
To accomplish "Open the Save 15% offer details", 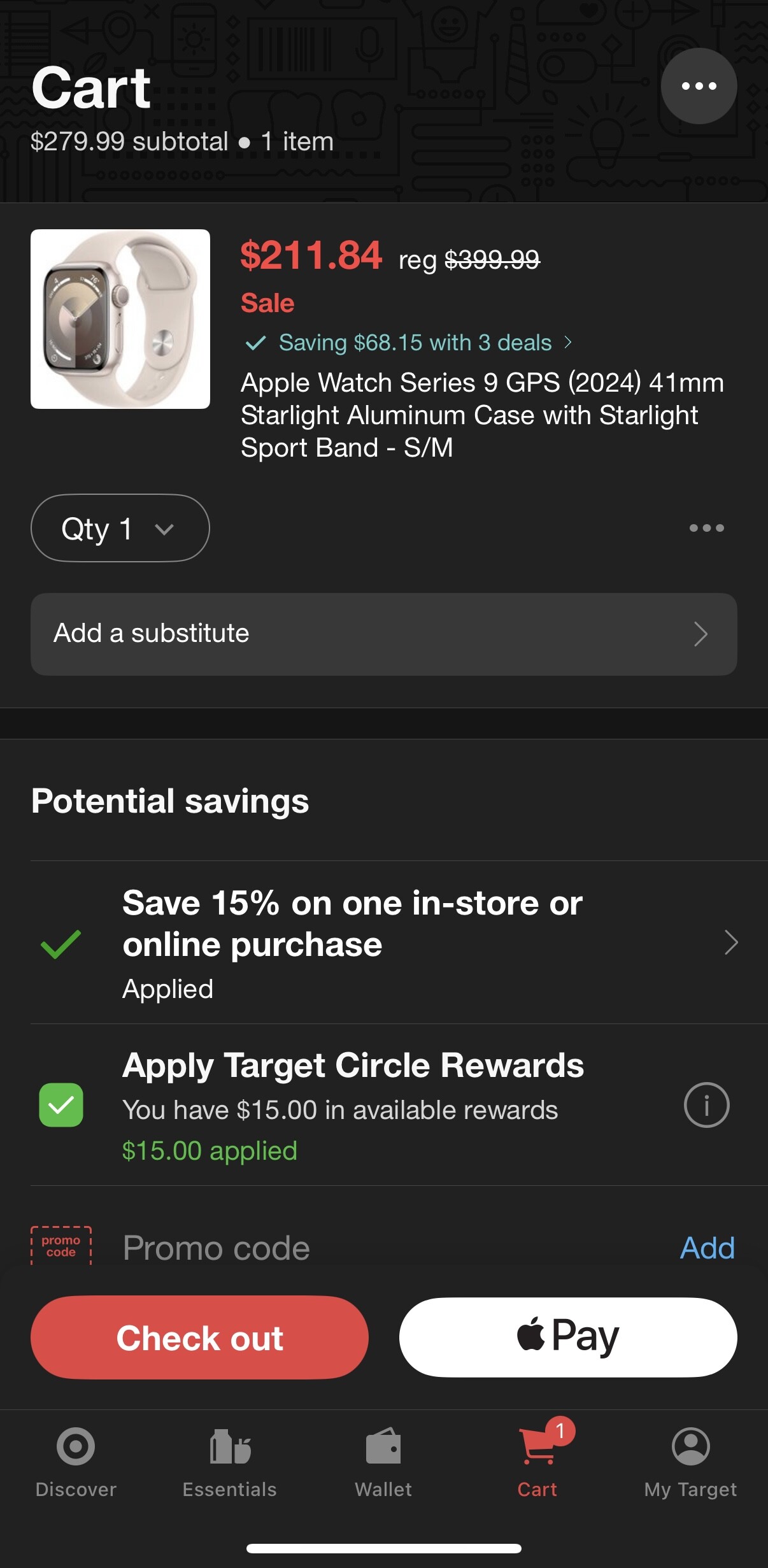I will pyautogui.click(x=384, y=943).
